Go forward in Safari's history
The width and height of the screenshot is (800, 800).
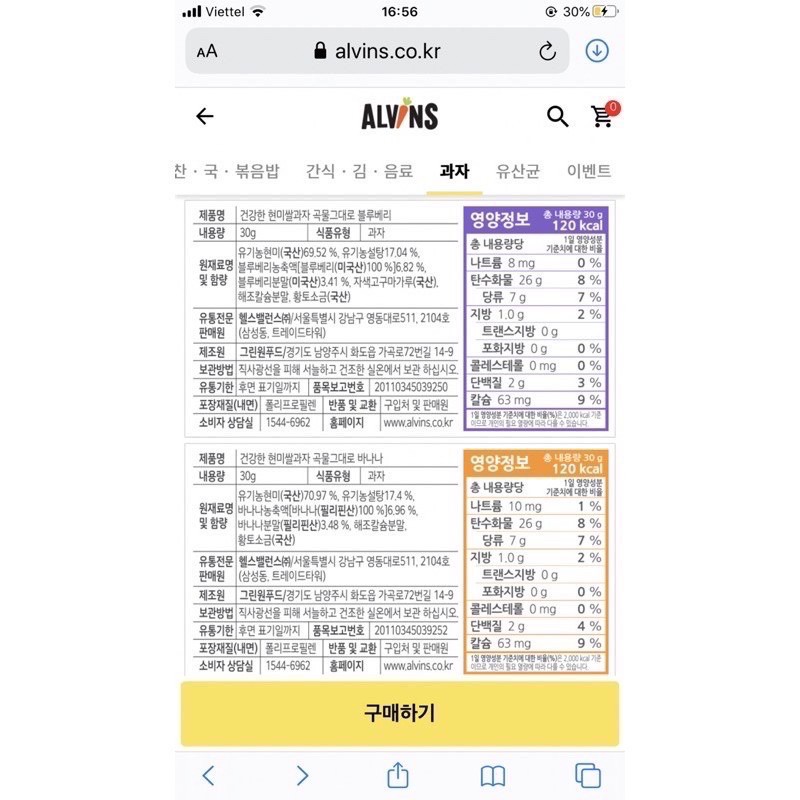(x=302, y=775)
